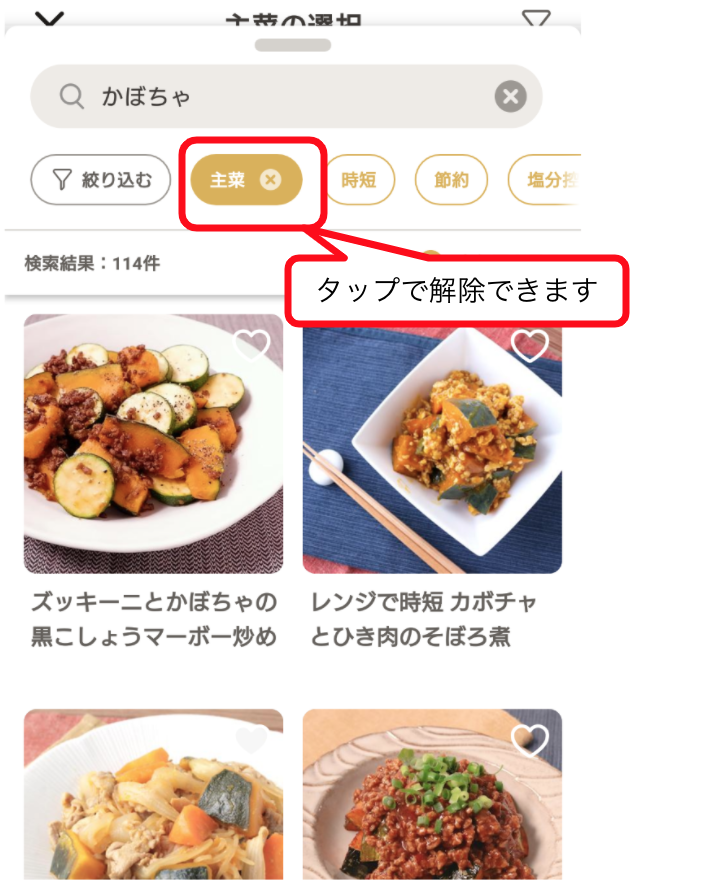Favorite the ズッキーニとかぼちゃ recipe with the heart

point(252,346)
